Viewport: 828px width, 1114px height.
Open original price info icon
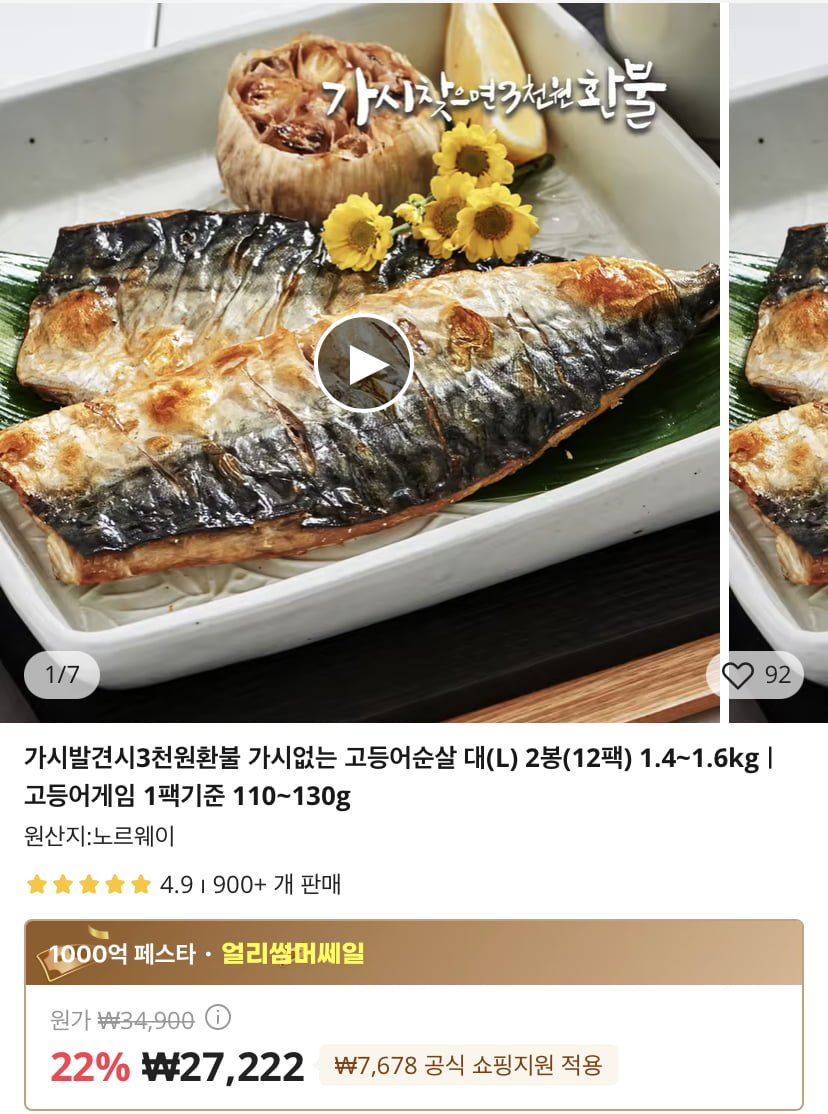tap(218, 1018)
